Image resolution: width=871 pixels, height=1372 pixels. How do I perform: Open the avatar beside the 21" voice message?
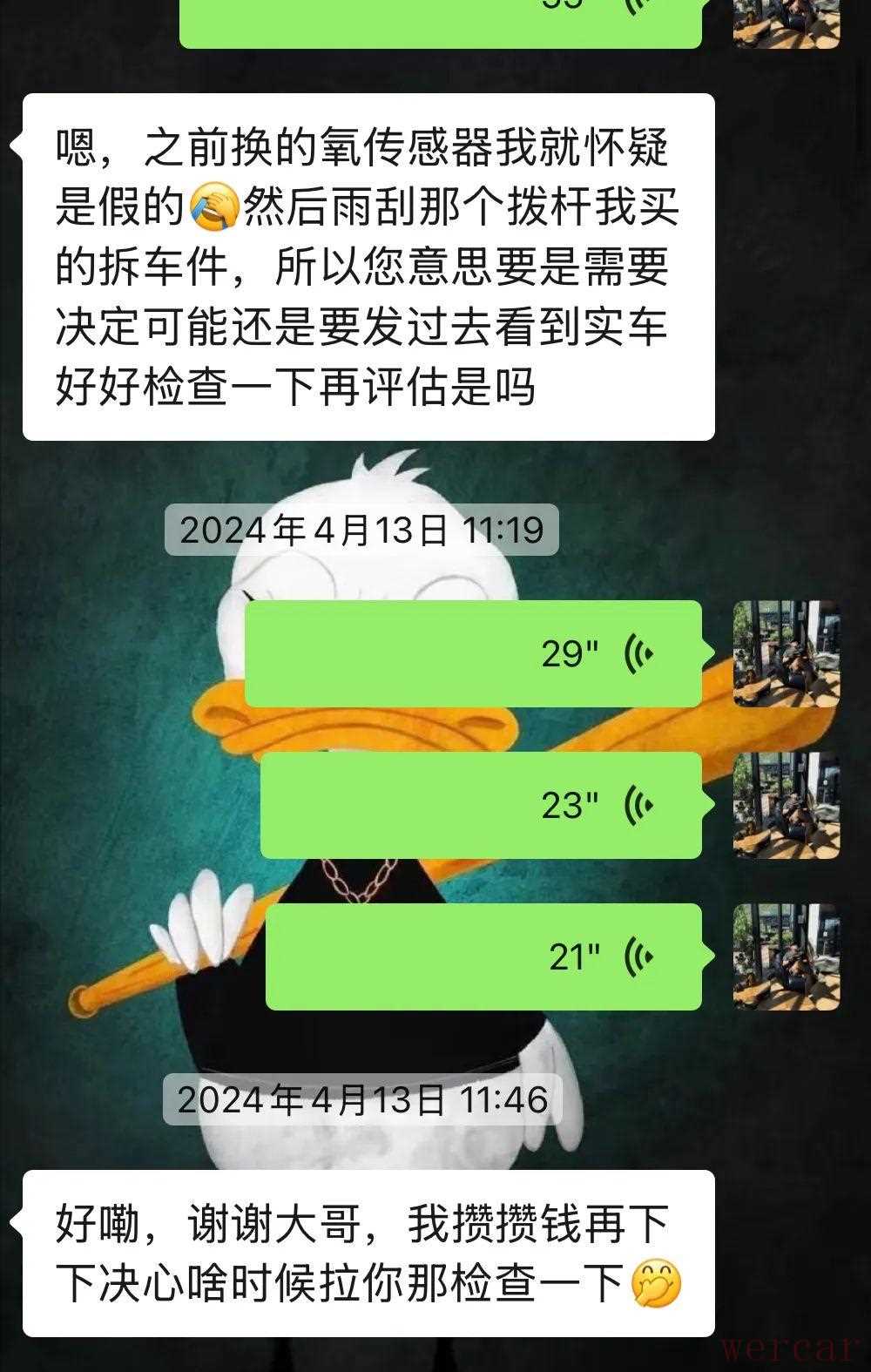click(x=786, y=956)
